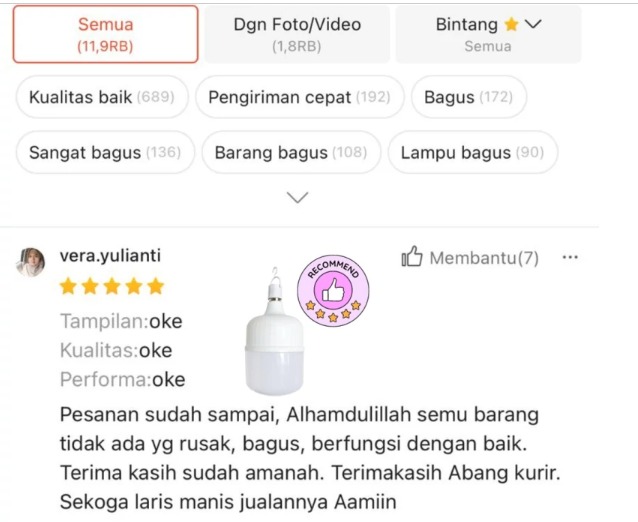Select the Lampu bagus chip

click(472, 153)
